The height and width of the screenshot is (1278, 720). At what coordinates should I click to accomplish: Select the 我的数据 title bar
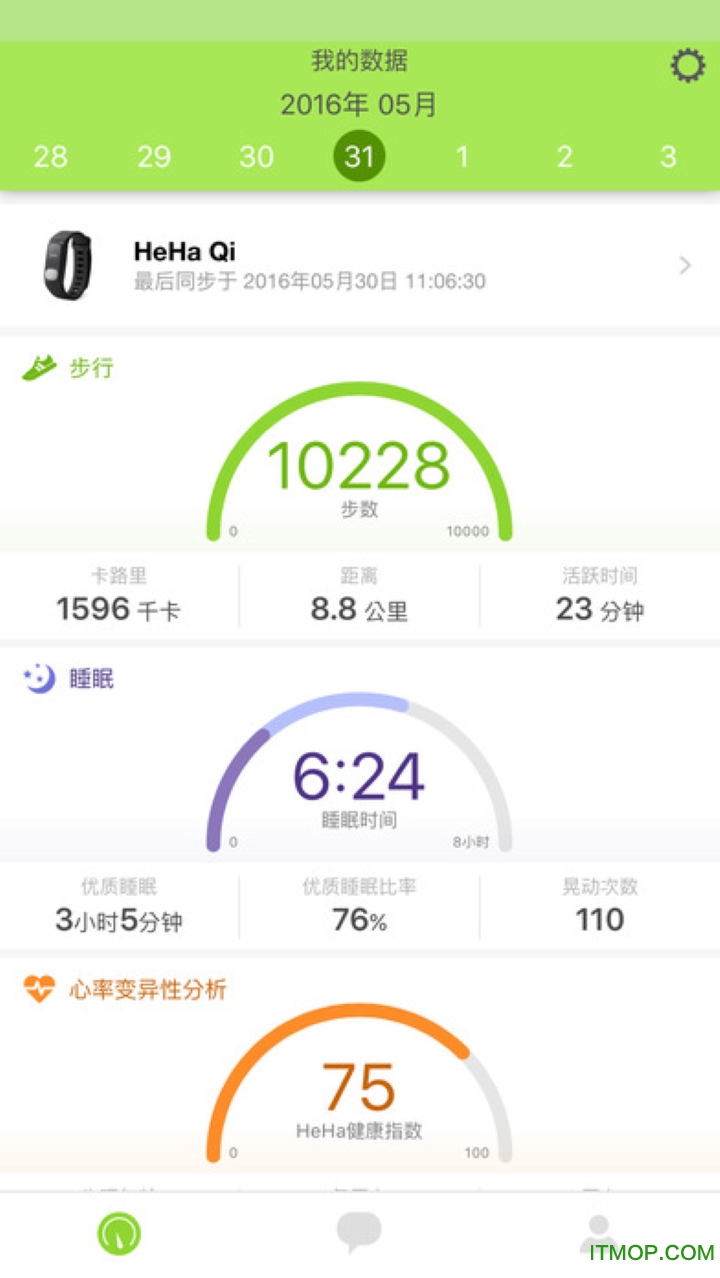coord(360,61)
